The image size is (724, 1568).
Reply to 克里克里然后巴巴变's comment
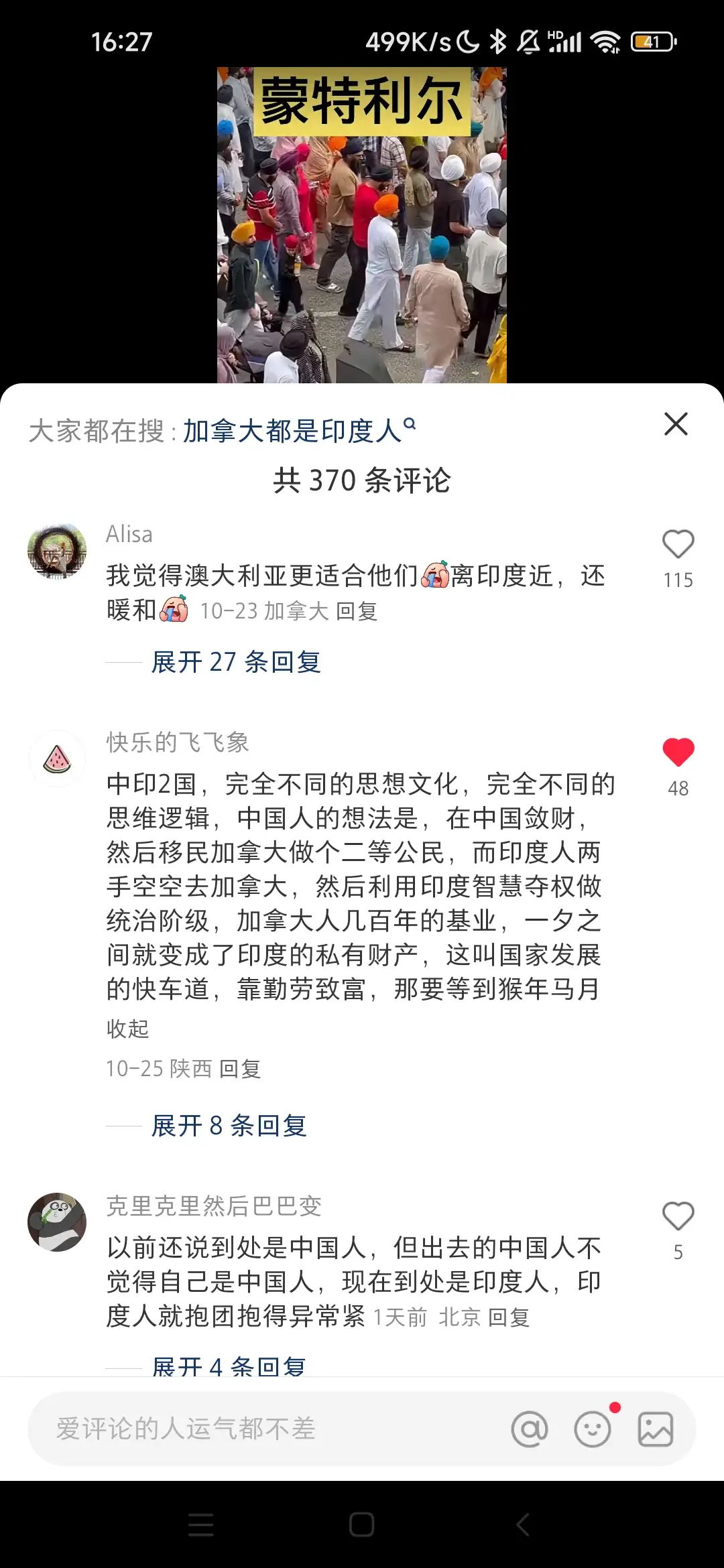coord(509,1317)
